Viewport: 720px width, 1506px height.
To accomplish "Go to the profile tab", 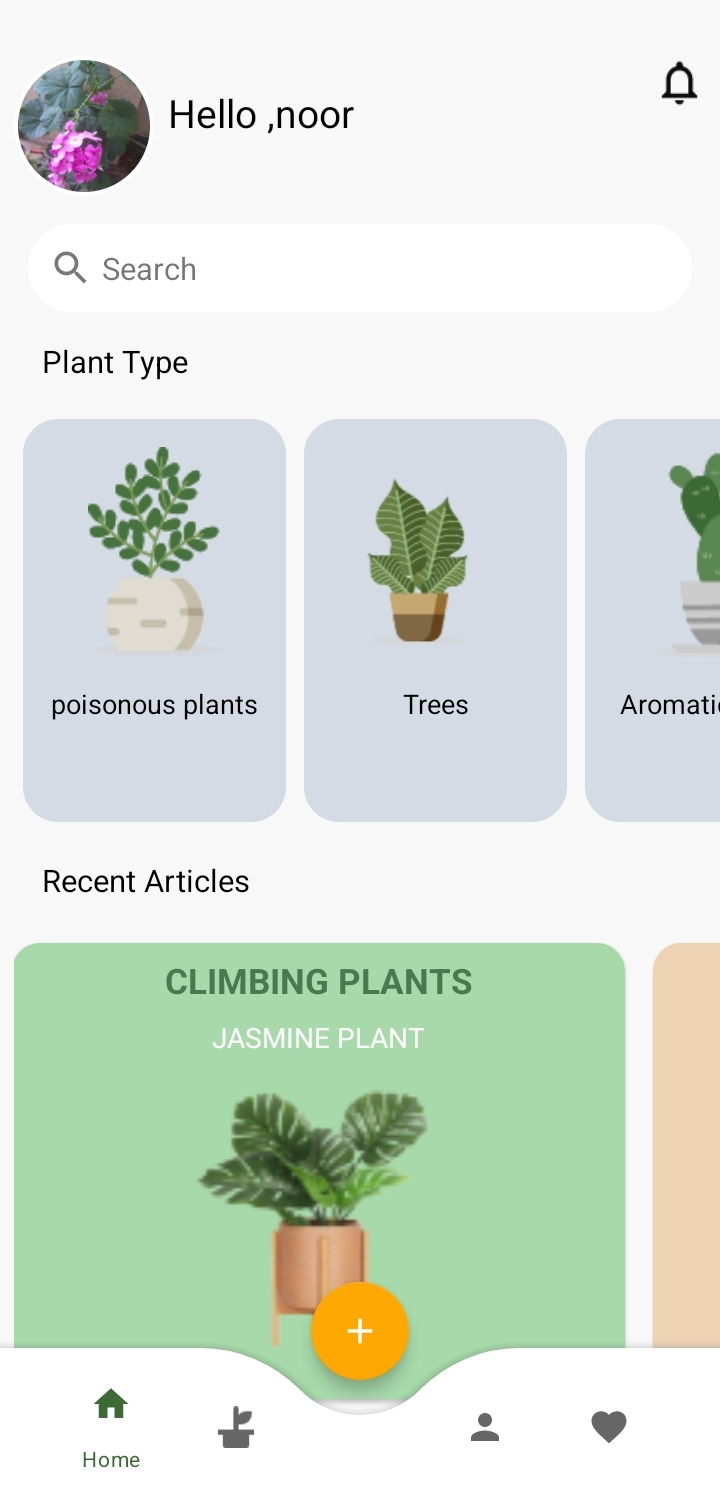I will (485, 1427).
